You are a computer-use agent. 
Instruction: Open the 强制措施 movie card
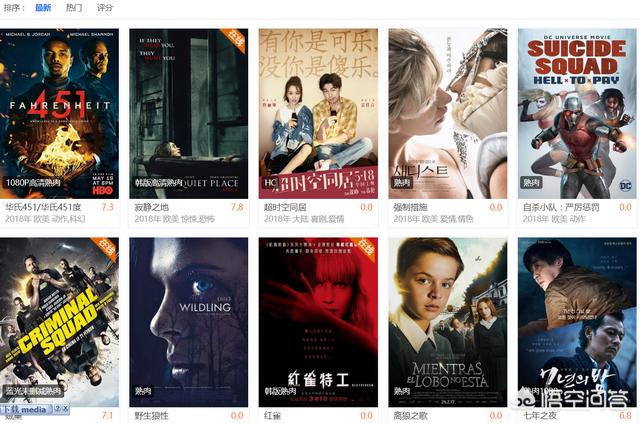(447, 112)
